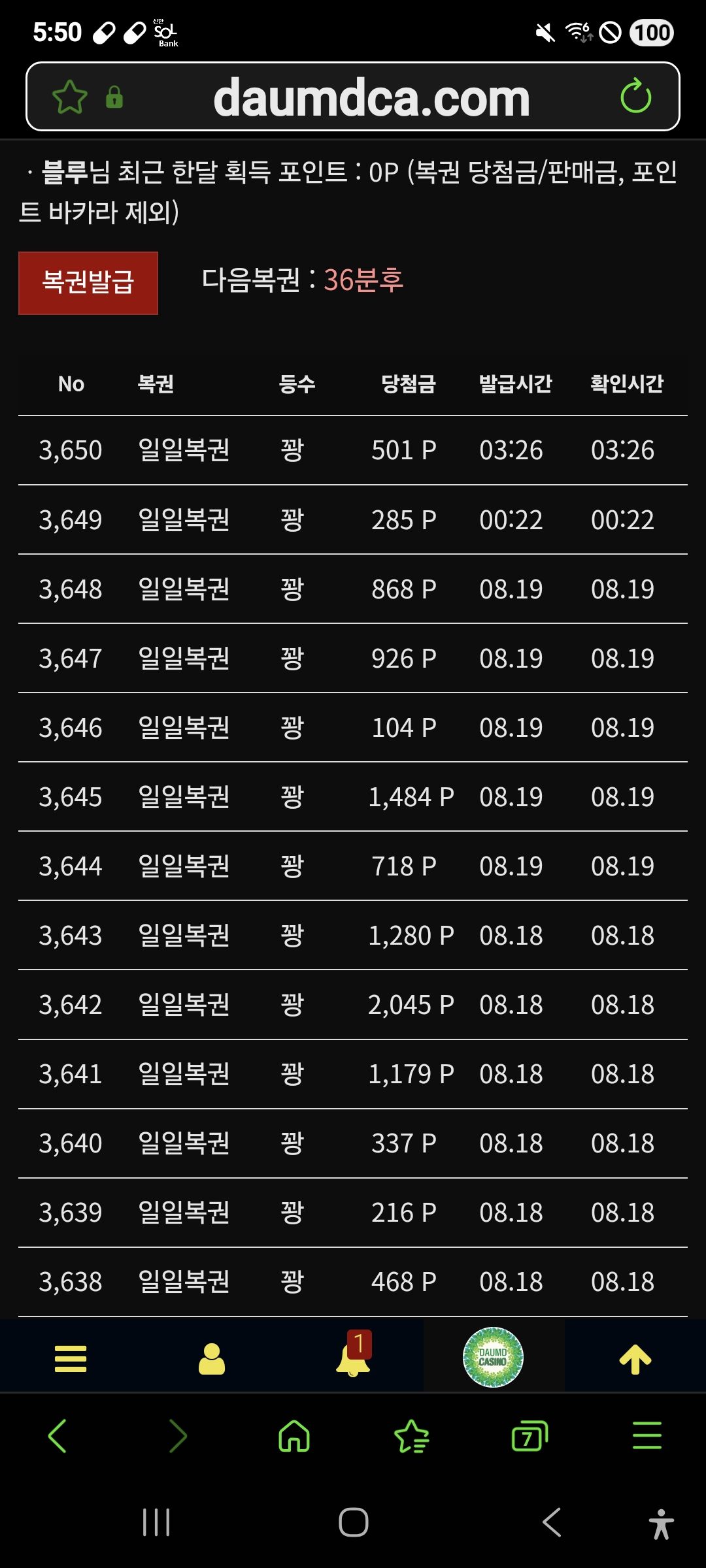Open the site hamburger menu
Viewport: 706px width, 1568px height.
click(x=71, y=1358)
